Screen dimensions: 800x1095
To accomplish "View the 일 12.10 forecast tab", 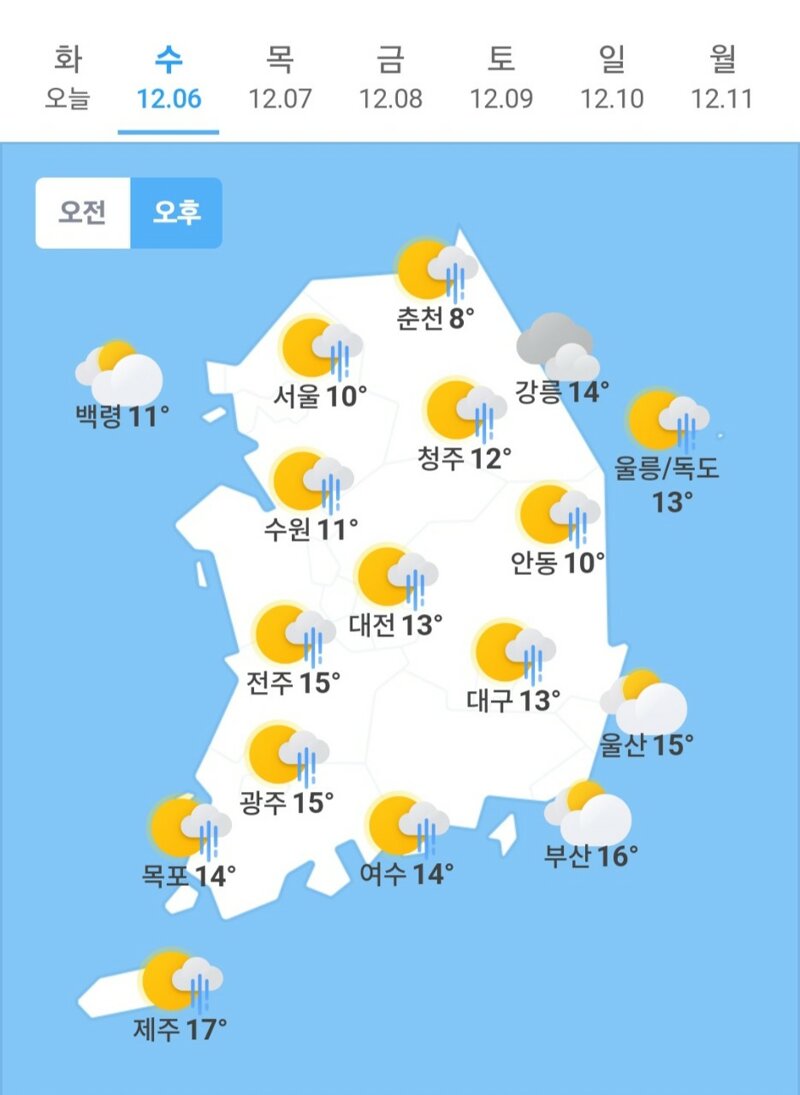I will tap(612, 77).
